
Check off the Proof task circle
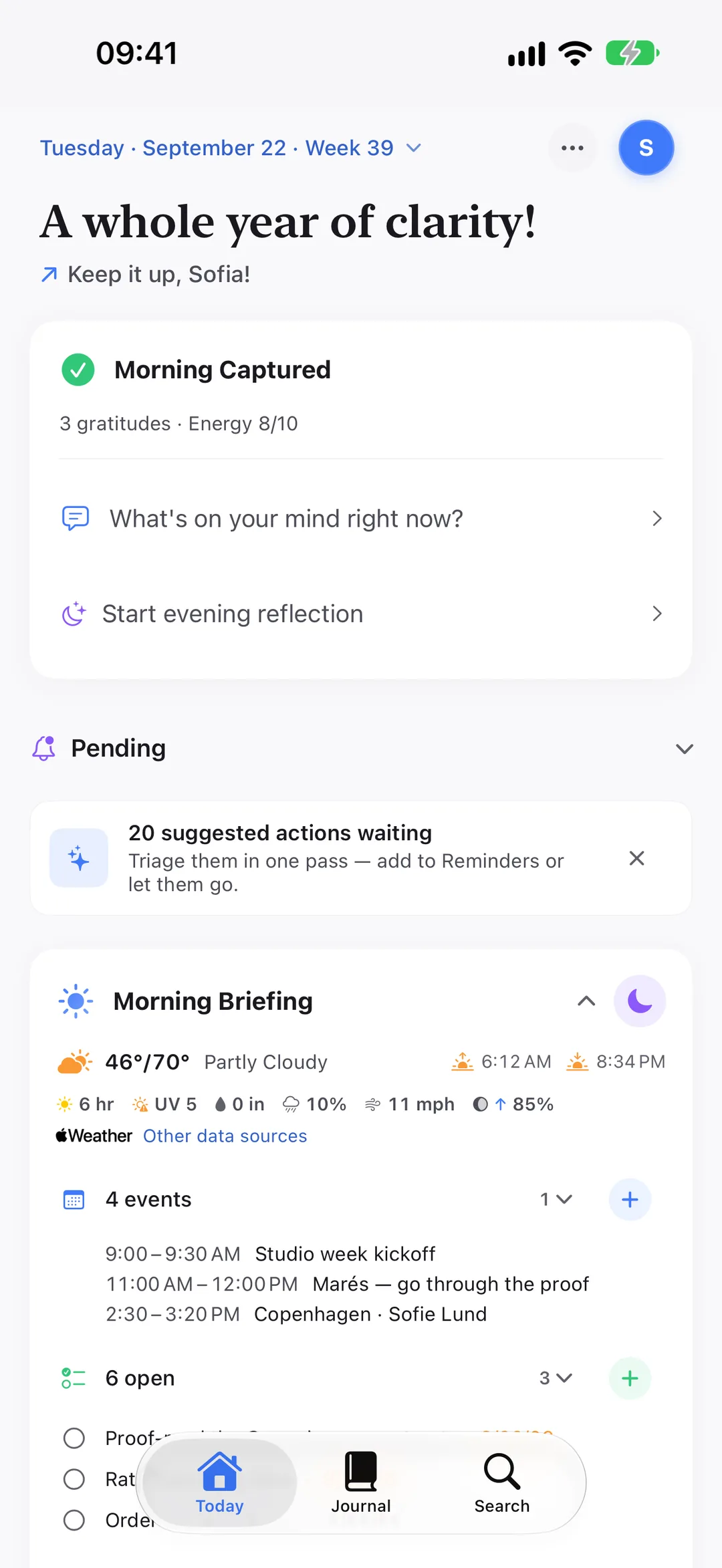coord(74,1438)
